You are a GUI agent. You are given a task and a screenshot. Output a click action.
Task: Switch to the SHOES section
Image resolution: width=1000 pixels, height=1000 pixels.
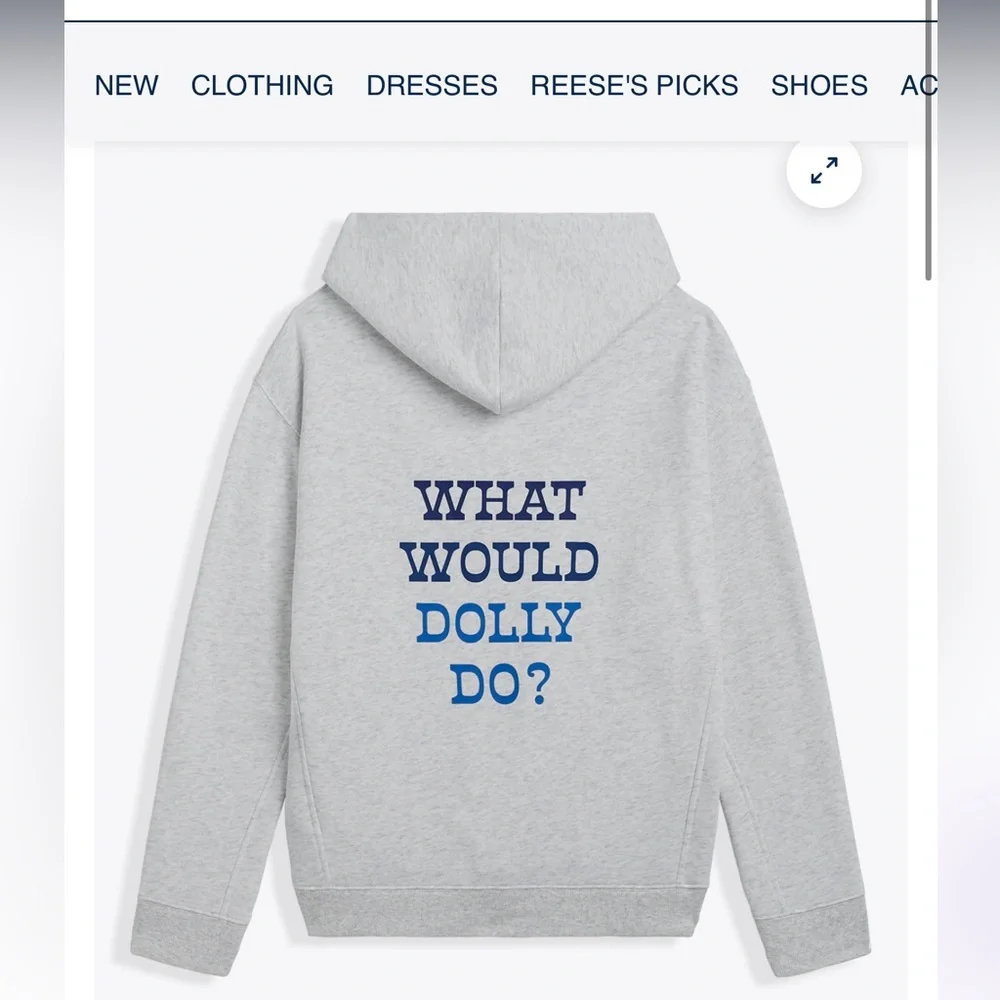(819, 85)
